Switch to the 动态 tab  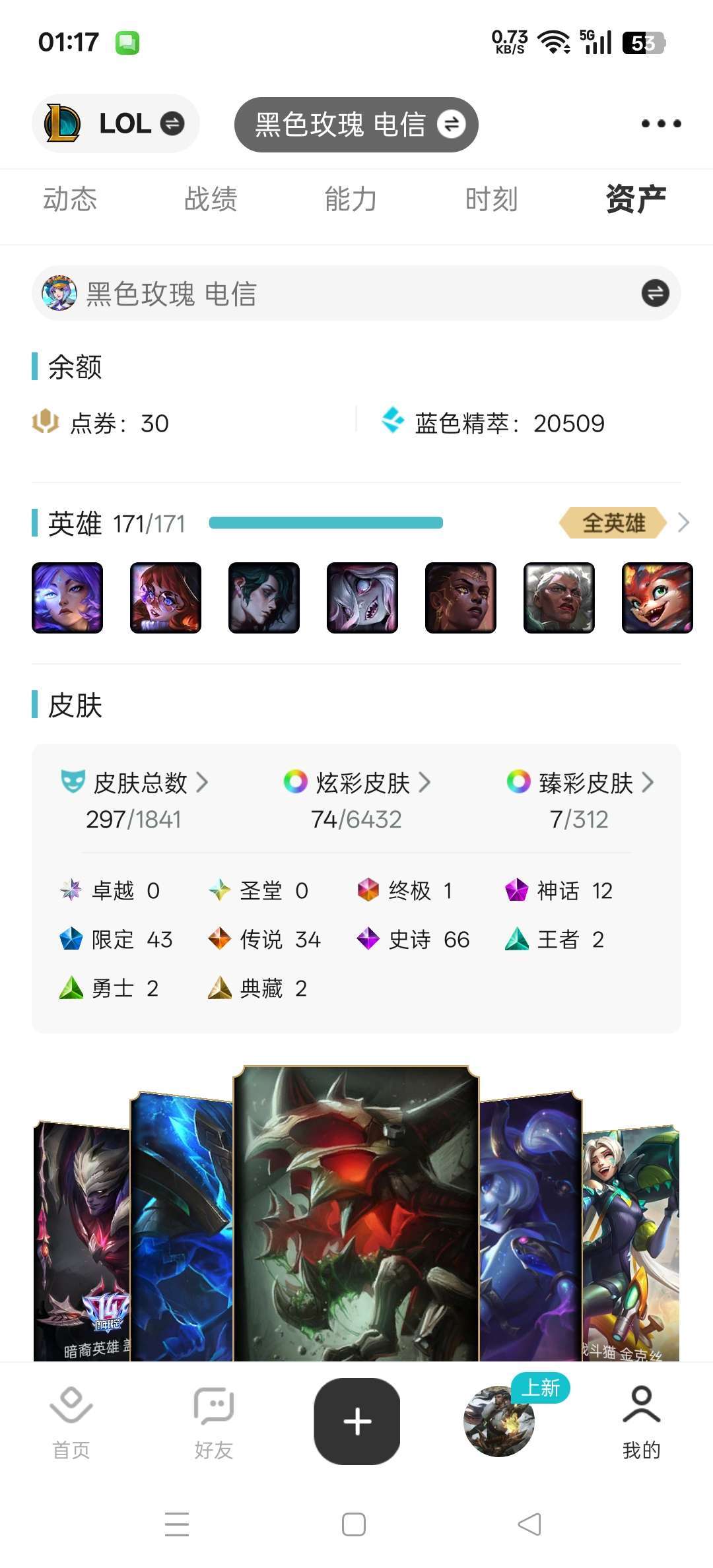pos(70,199)
